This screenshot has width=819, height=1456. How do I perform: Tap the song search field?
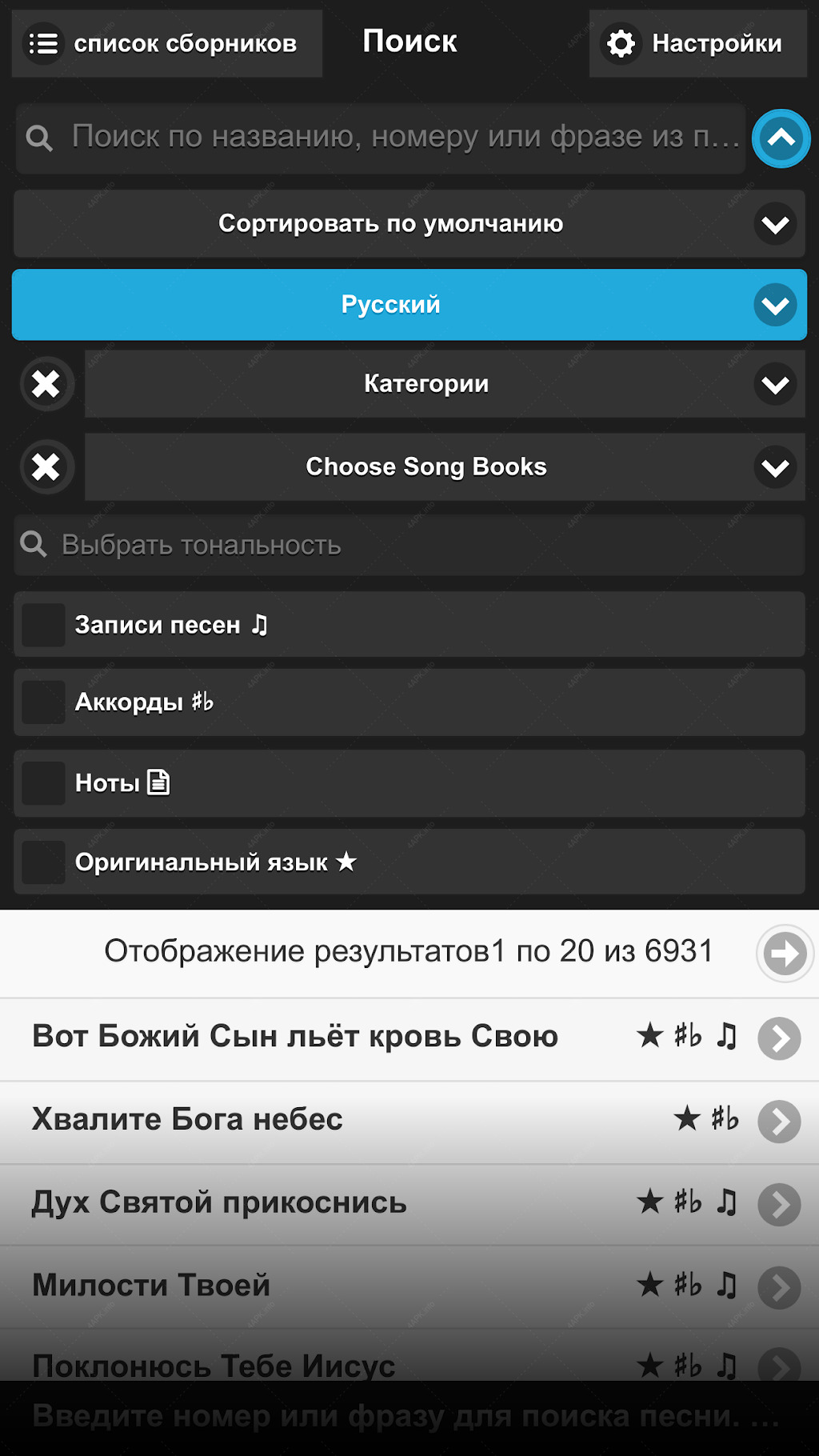[381, 138]
